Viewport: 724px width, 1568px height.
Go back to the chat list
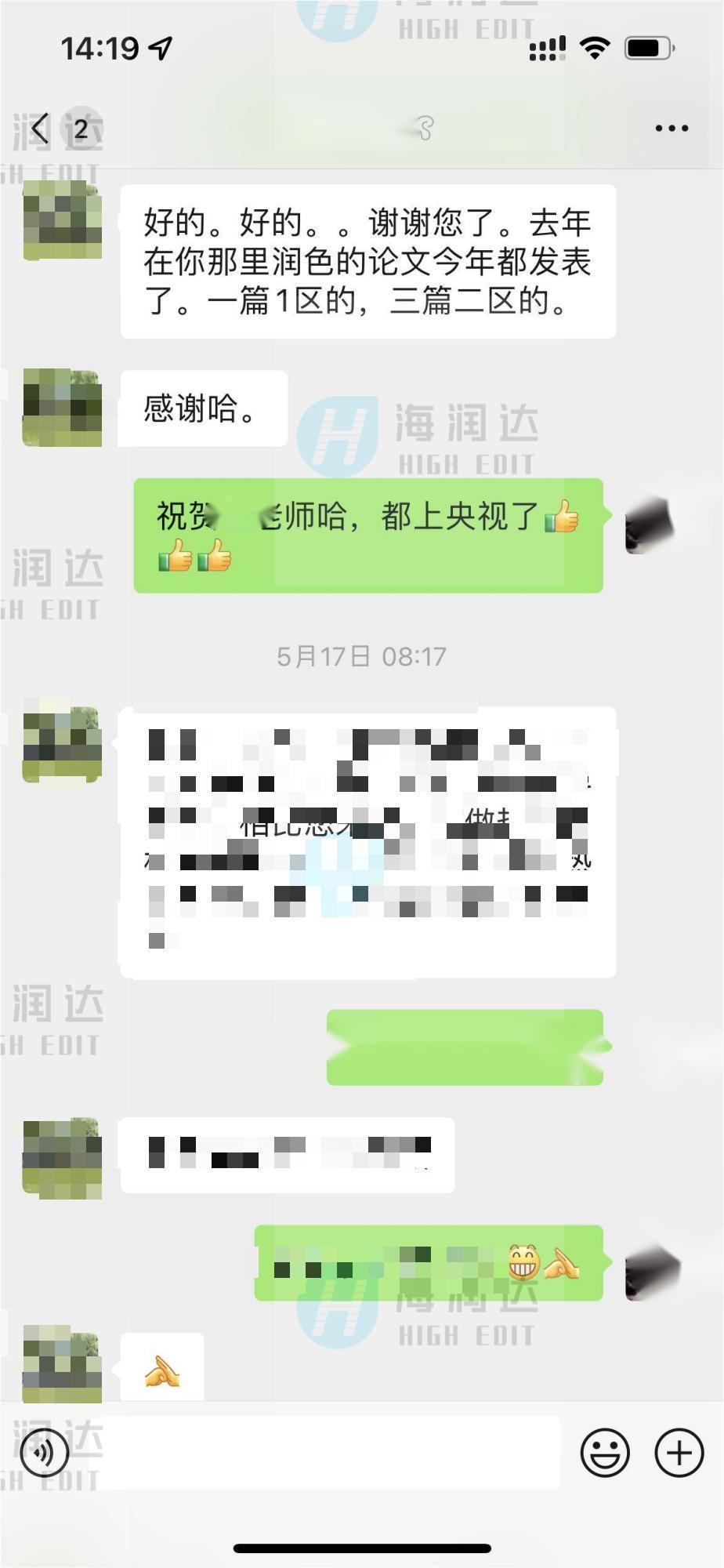tap(41, 129)
